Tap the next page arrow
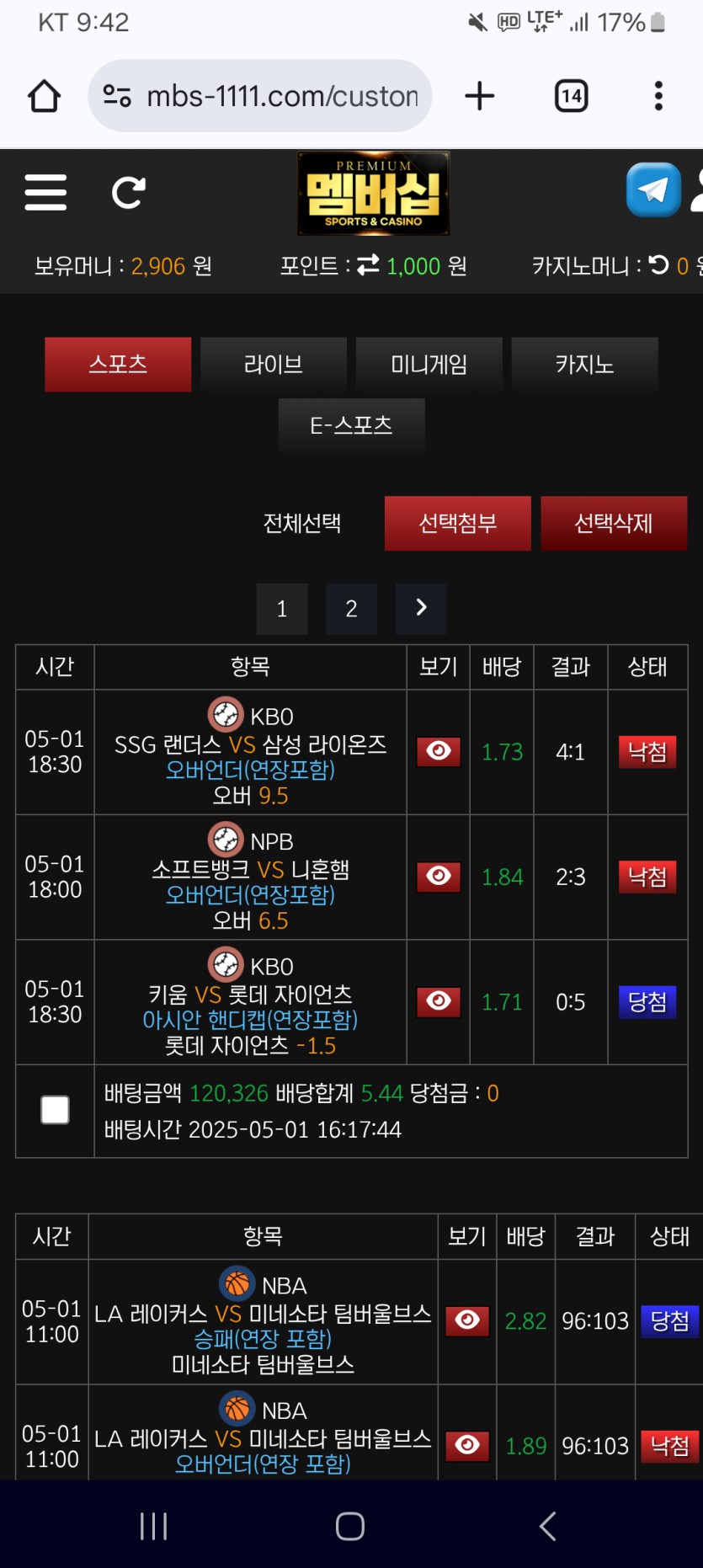 pyautogui.click(x=421, y=609)
